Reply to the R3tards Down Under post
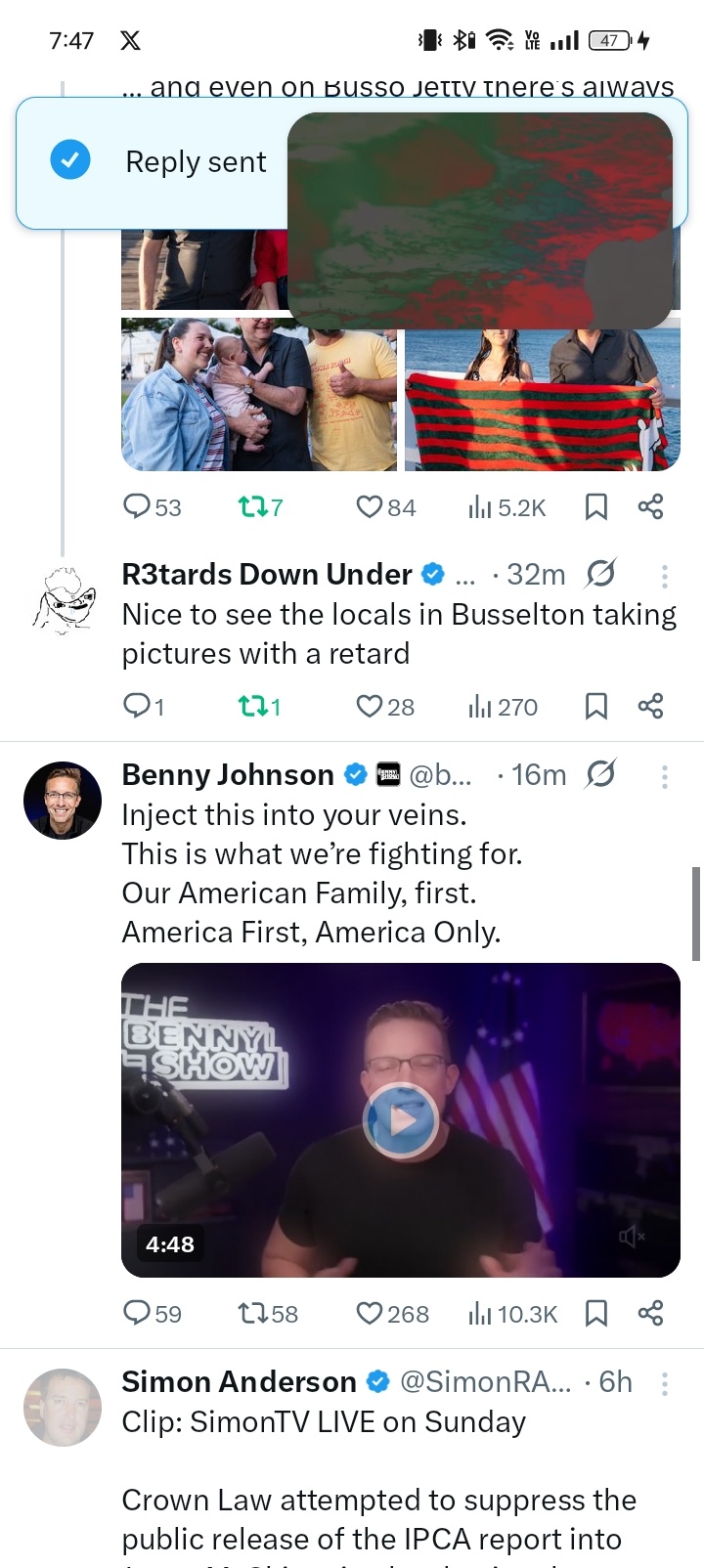The width and height of the screenshot is (704, 1568). click(135, 707)
